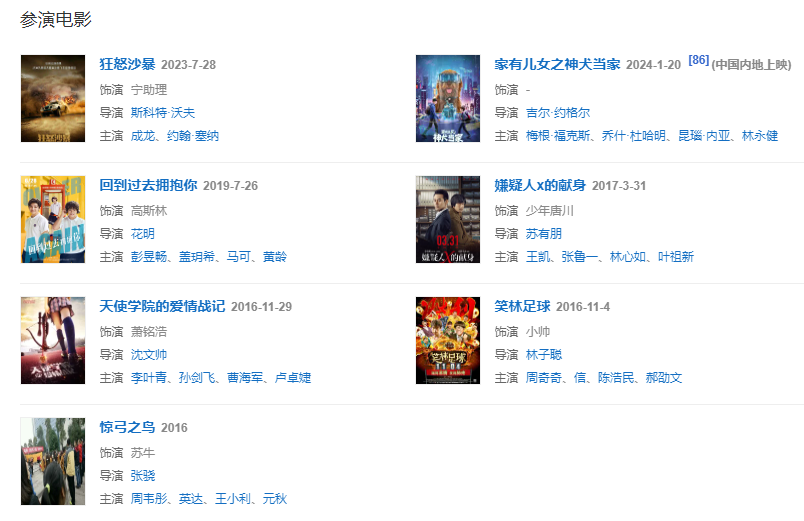The width and height of the screenshot is (804, 521).
Task: View director 沈文帅's page
Action: pyautogui.click(x=149, y=355)
